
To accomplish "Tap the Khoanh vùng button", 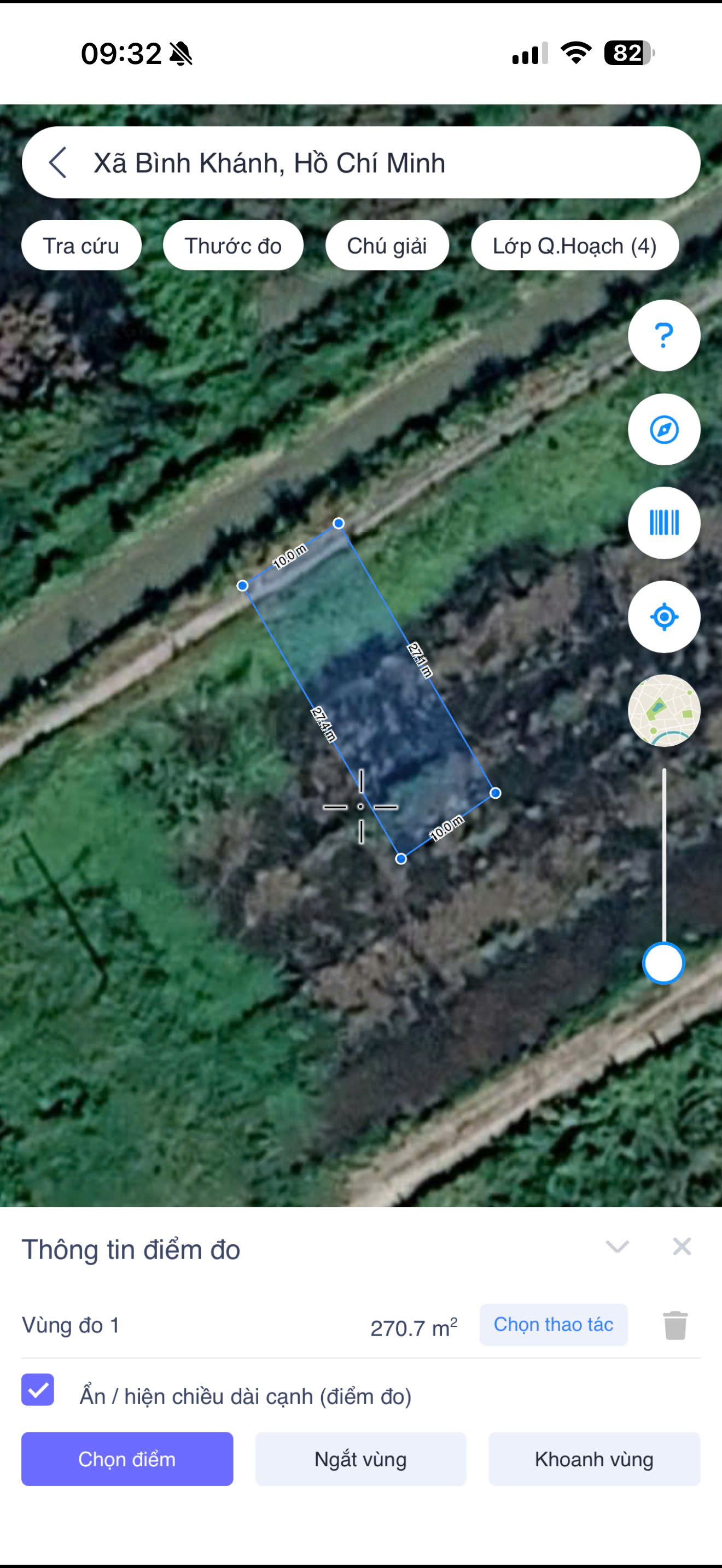I will [x=594, y=1459].
